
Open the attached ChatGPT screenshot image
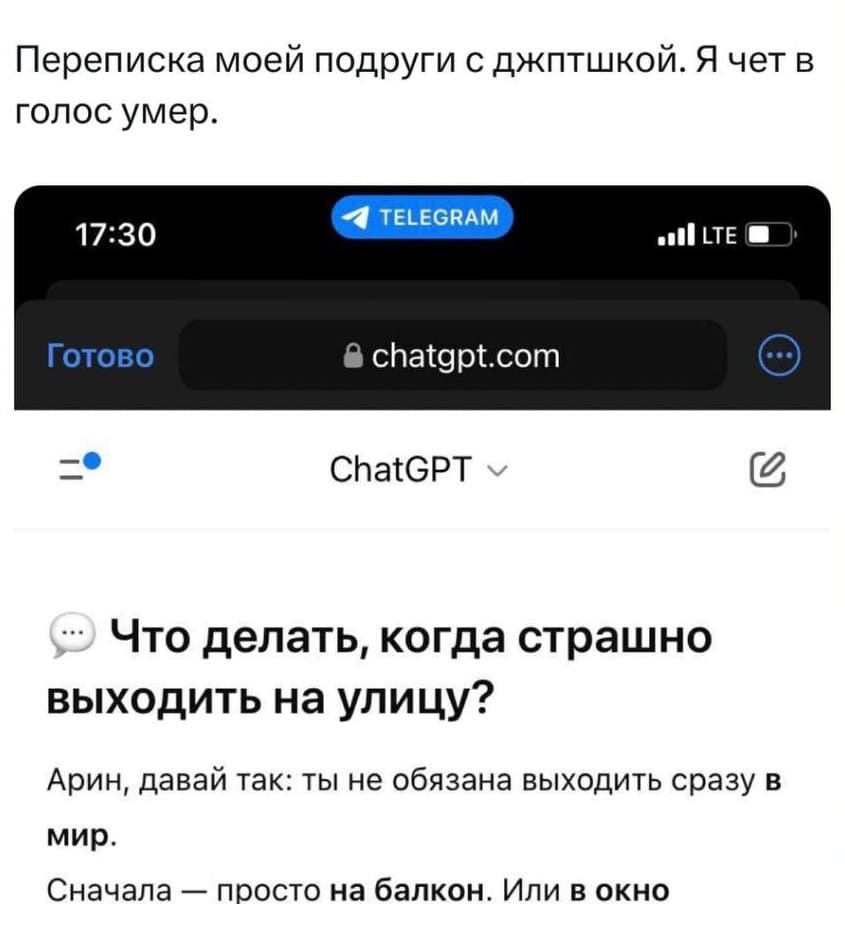coord(422,560)
